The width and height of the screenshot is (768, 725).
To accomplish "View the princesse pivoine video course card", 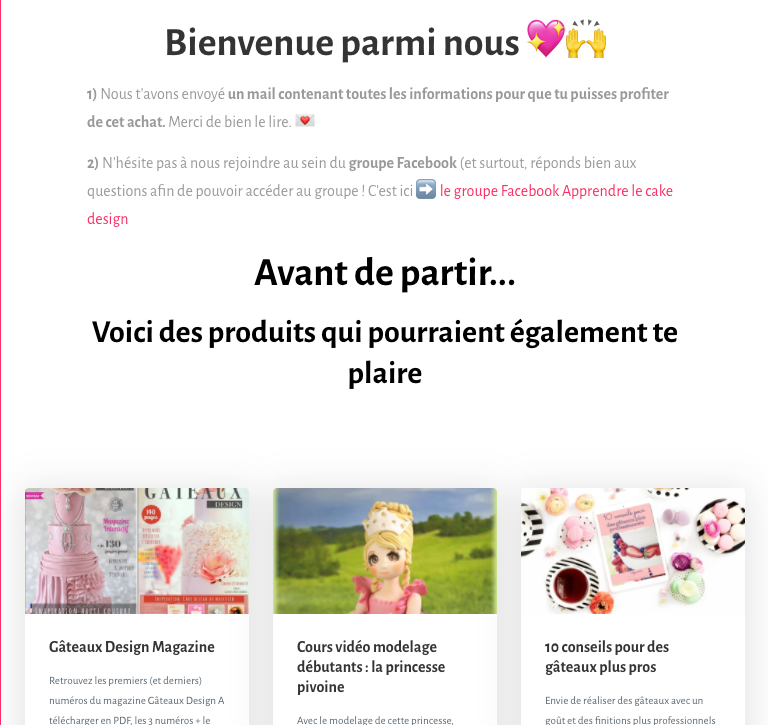I will click(371, 666).
